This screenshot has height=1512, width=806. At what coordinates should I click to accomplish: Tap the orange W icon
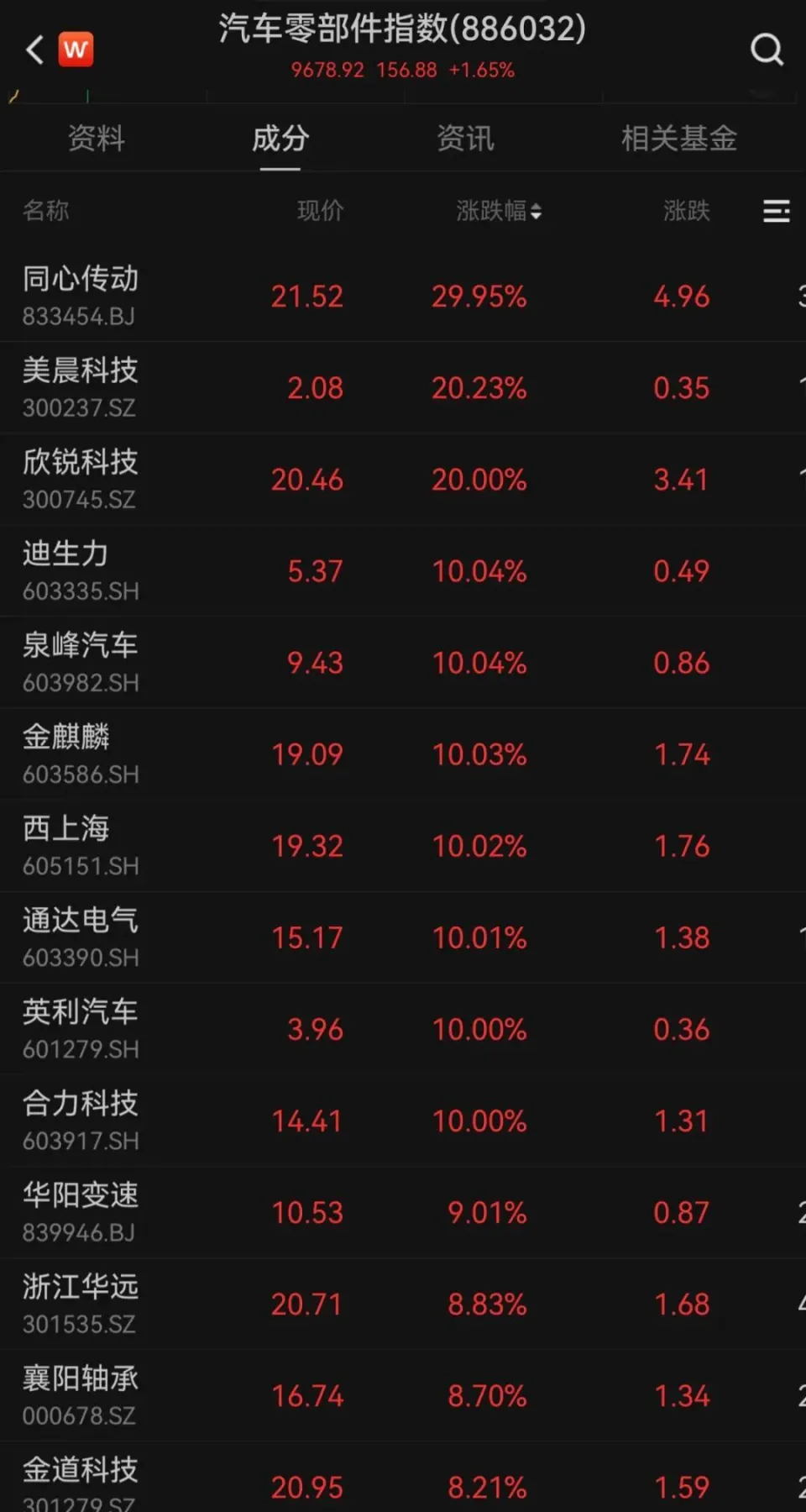point(76,49)
